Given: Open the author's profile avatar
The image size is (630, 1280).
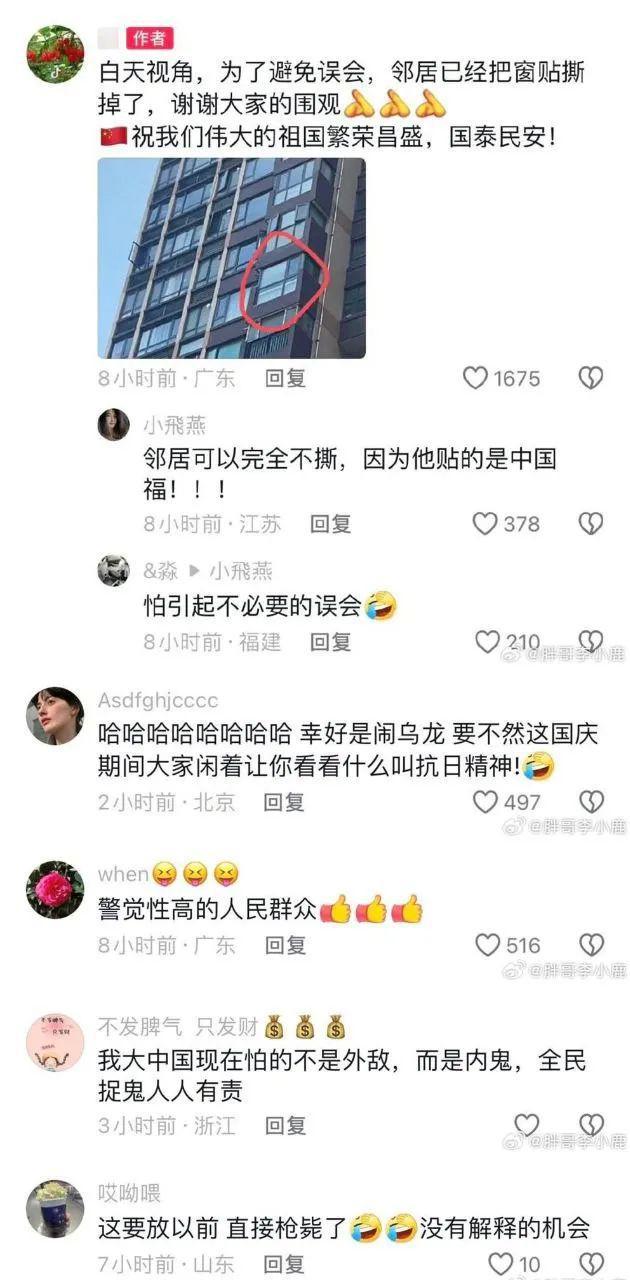Looking at the screenshot, I should [x=55, y=53].
